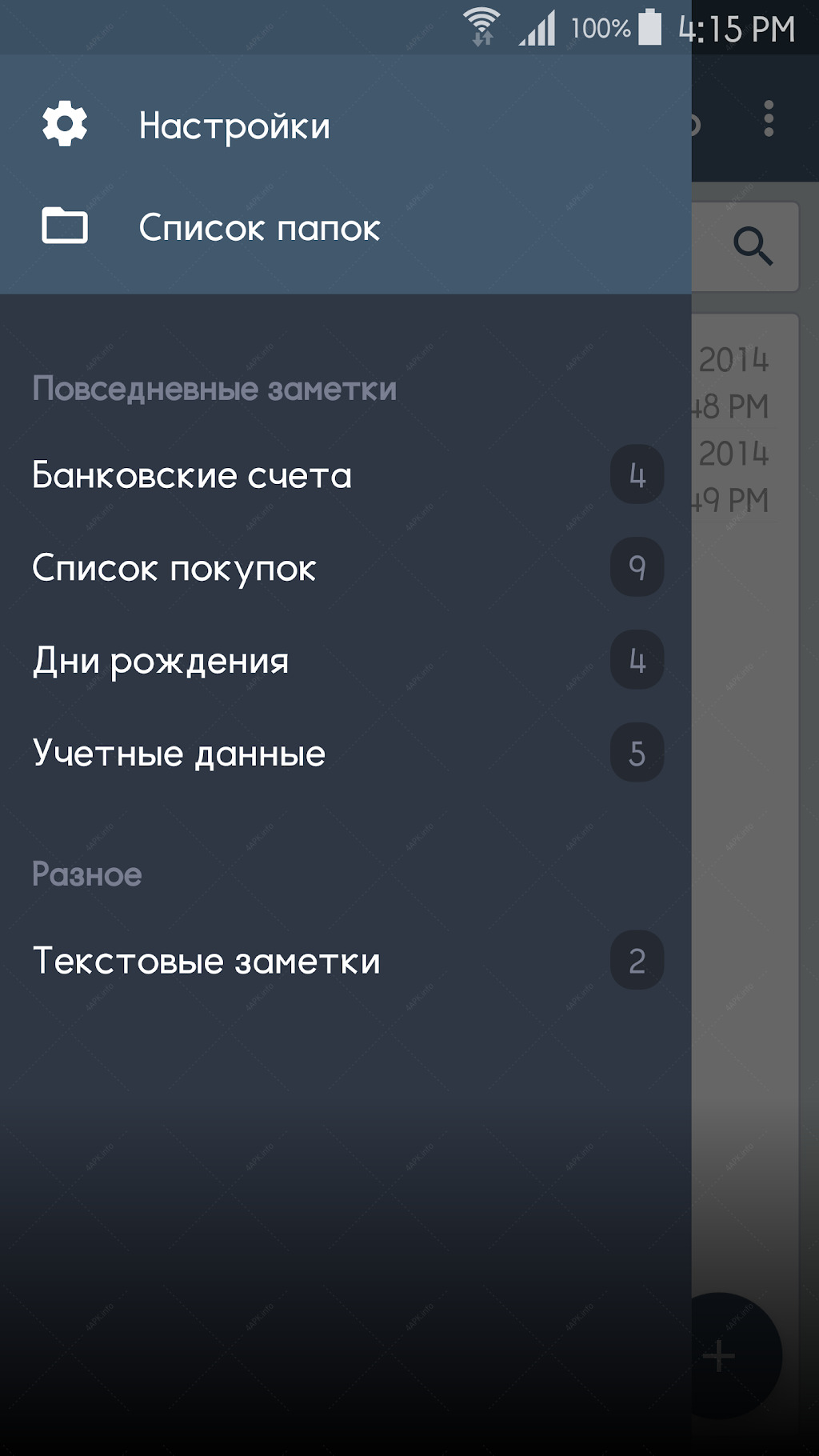Choose the Дни рождения folder

click(x=346, y=661)
